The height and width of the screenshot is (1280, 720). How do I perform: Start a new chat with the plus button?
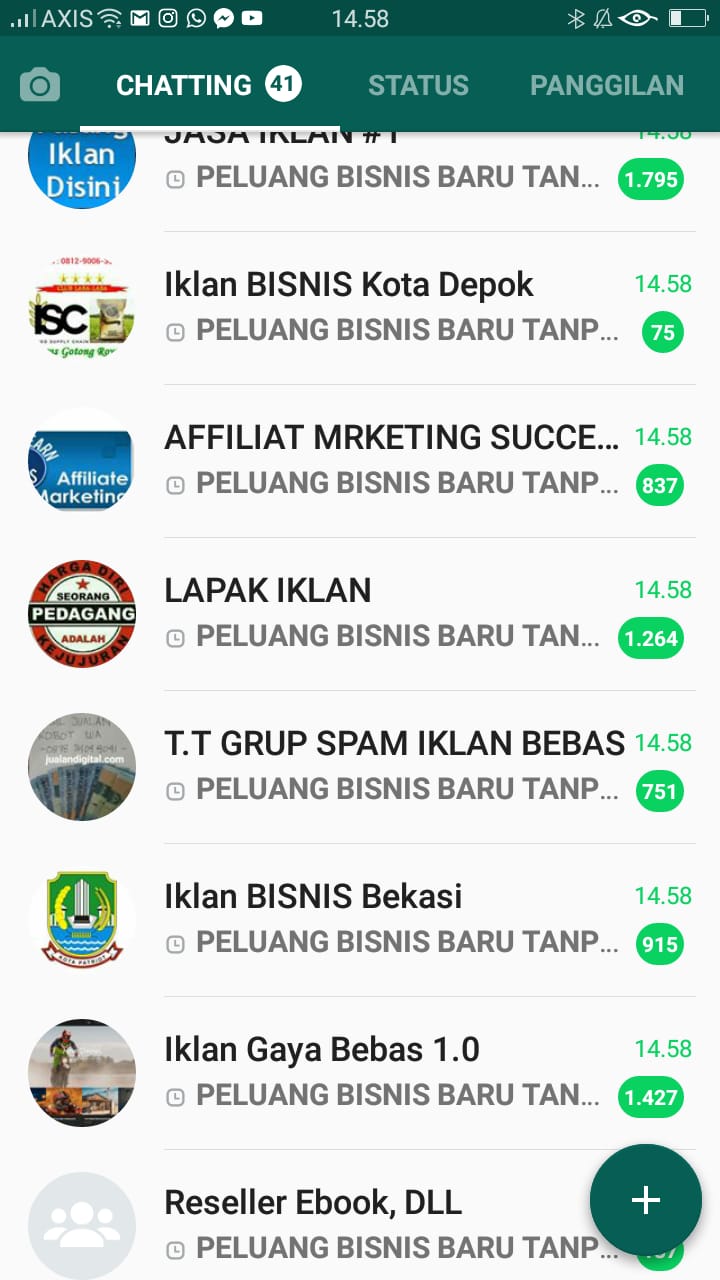click(x=645, y=1199)
